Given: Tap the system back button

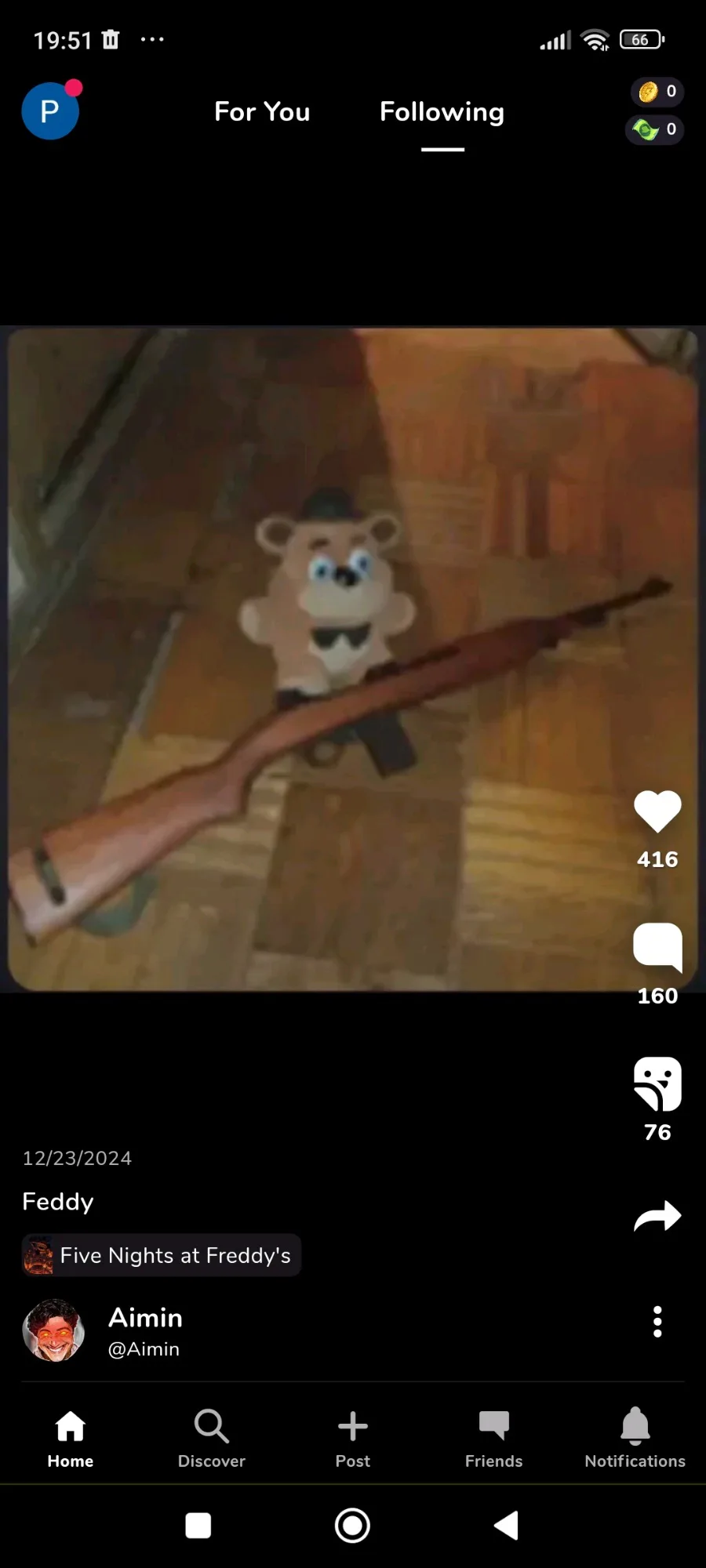Looking at the screenshot, I should coord(507,1526).
